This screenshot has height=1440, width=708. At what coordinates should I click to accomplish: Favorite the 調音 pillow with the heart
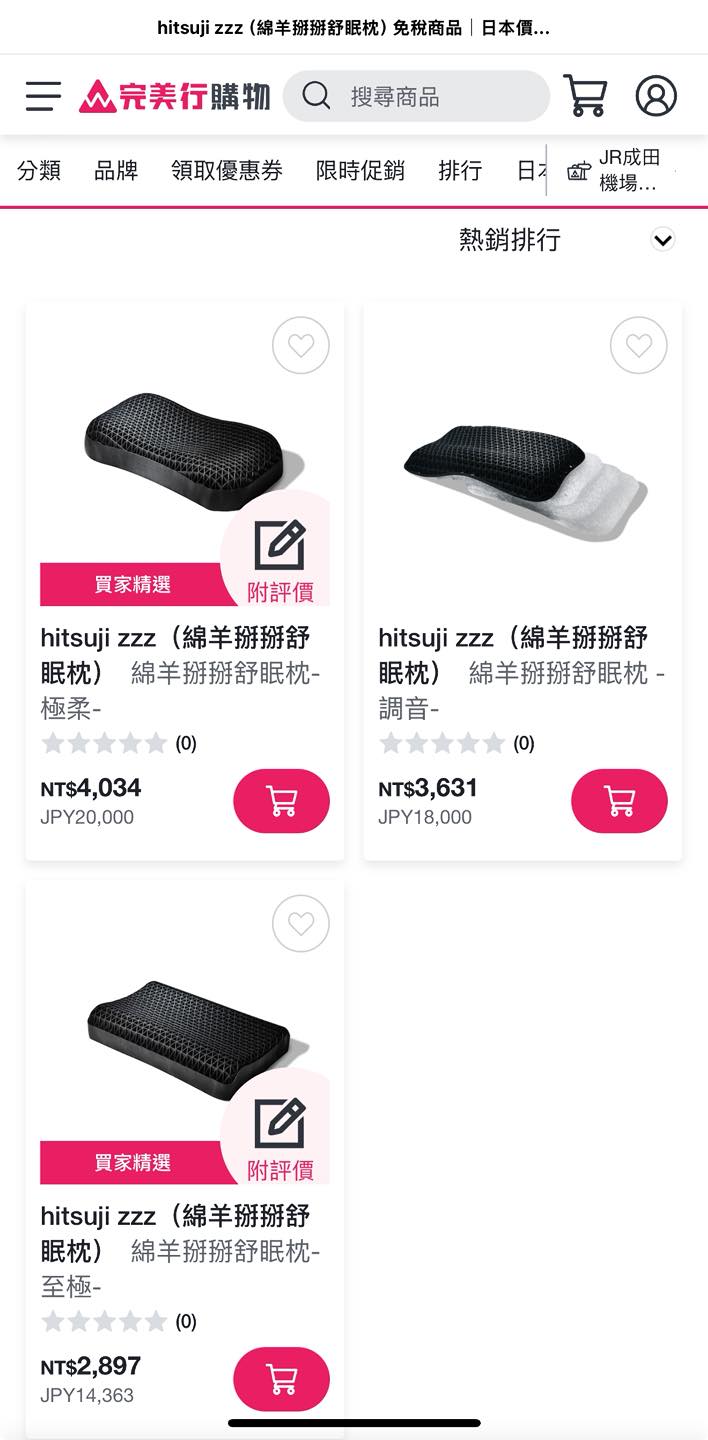coord(638,346)
